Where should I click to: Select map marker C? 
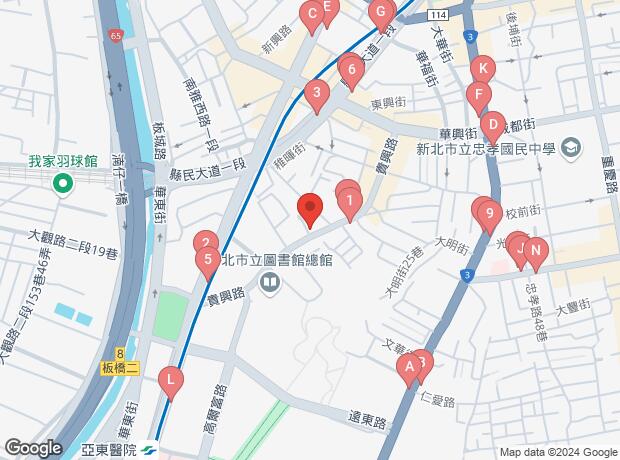click(x=312, y=15)
